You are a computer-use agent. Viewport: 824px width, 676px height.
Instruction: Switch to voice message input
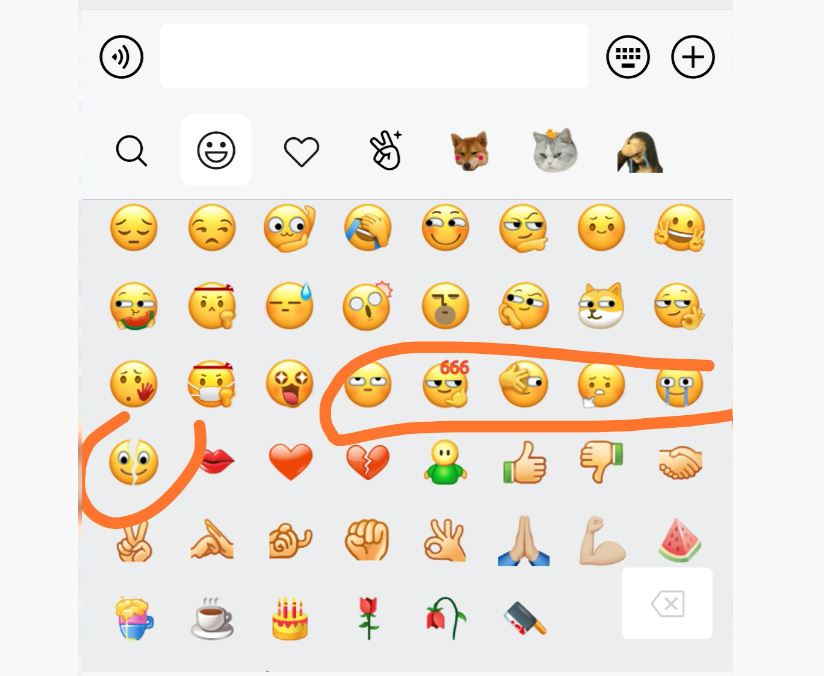[122, 57]
